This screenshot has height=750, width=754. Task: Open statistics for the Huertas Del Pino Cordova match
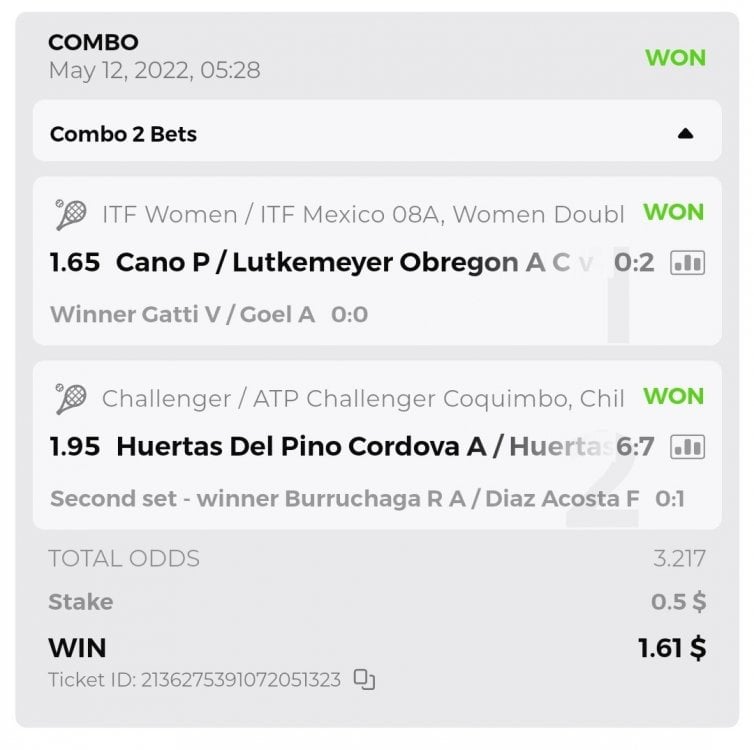point(687,446)
